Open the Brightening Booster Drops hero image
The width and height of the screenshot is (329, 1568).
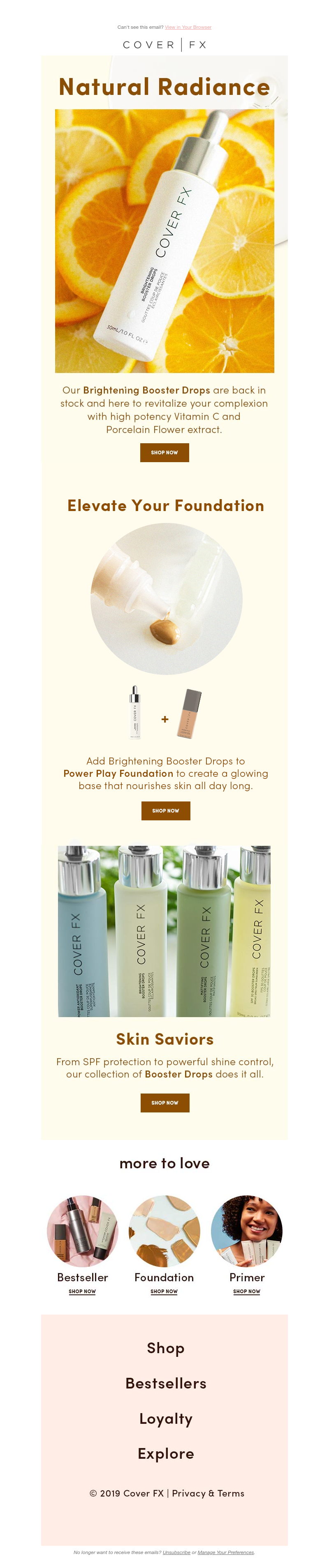(x=164, y=240)
